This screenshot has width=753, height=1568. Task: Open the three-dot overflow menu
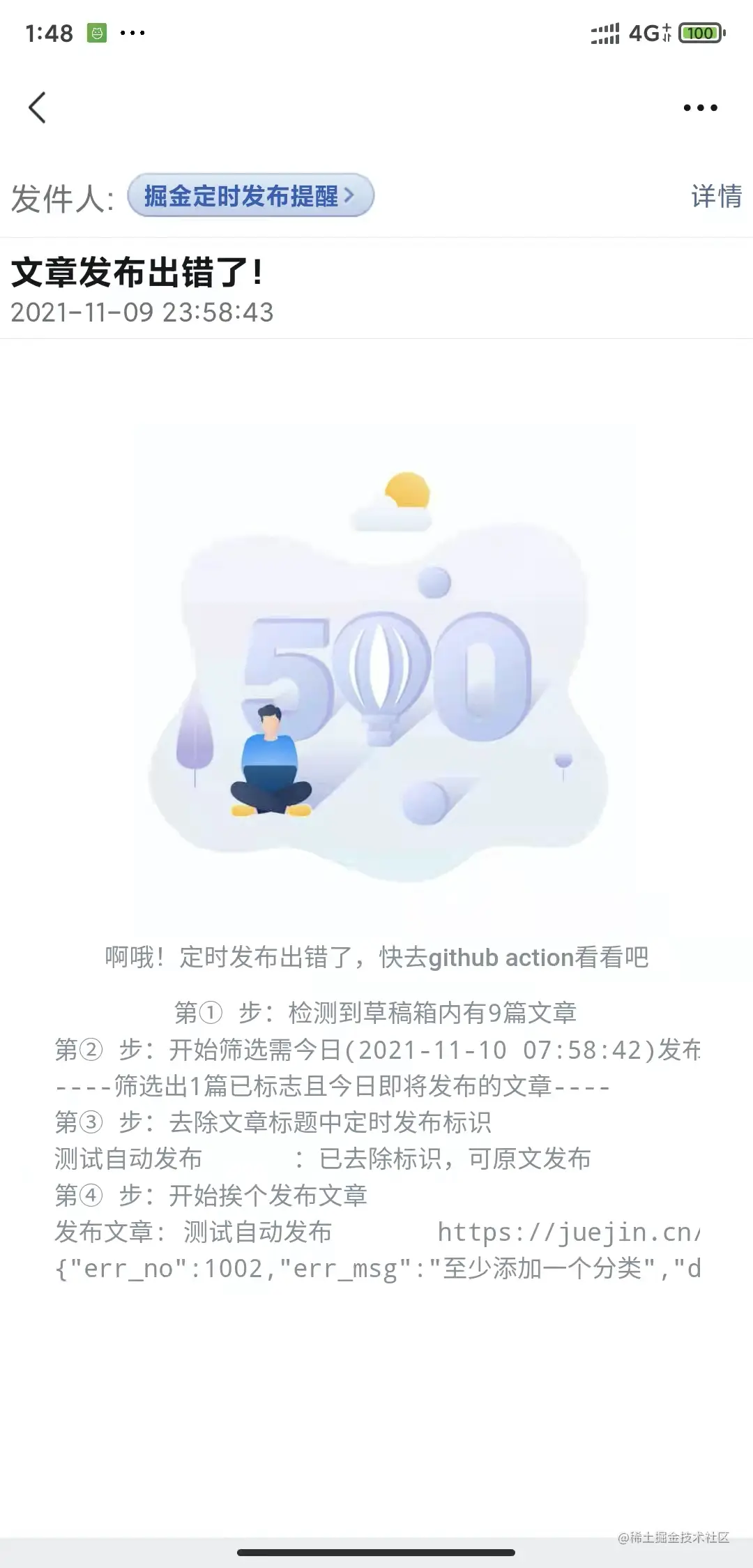tap(700, 107)
